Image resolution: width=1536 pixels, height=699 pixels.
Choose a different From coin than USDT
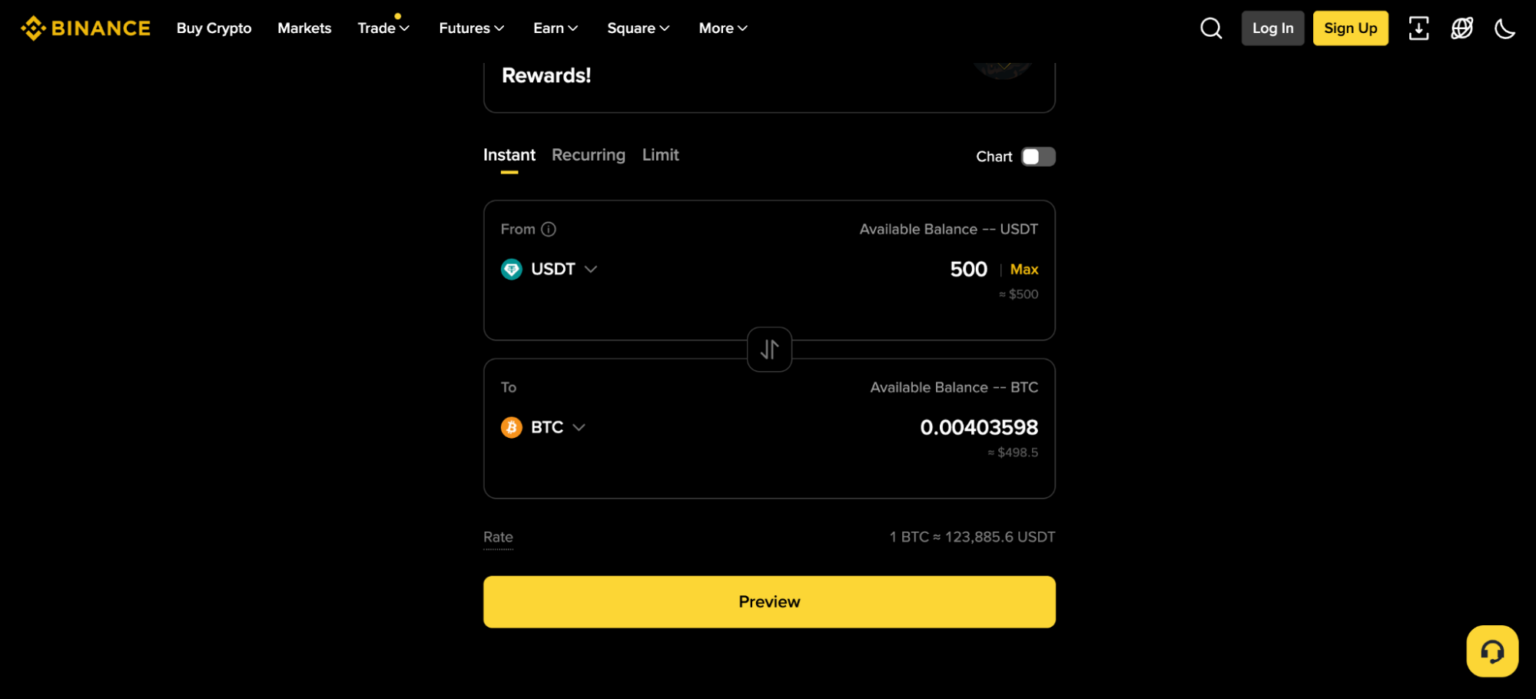(x=550, y=269)
